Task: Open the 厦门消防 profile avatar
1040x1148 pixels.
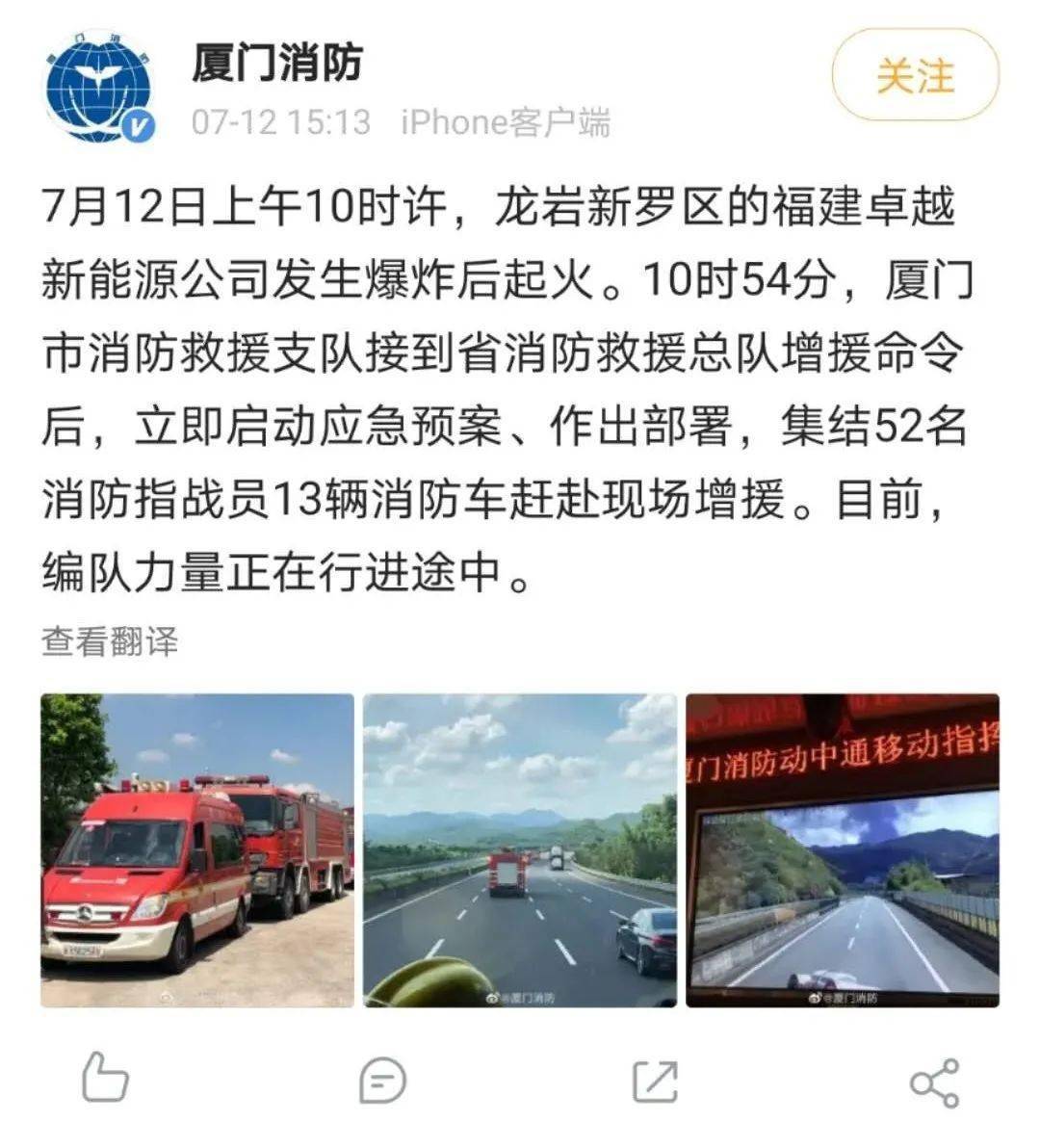Action: [99, 87]
